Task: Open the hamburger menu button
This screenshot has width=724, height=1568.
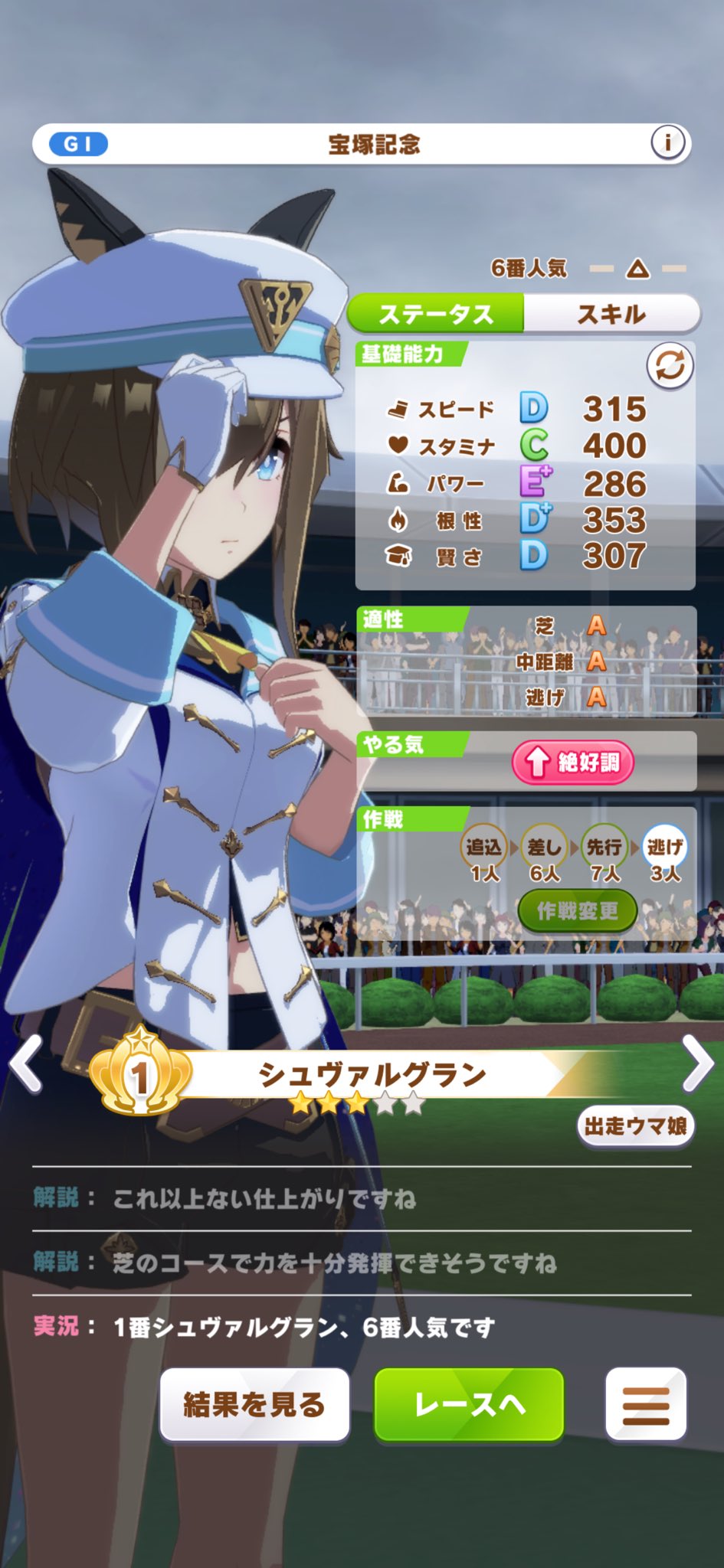Action: tap(645, 1405)
